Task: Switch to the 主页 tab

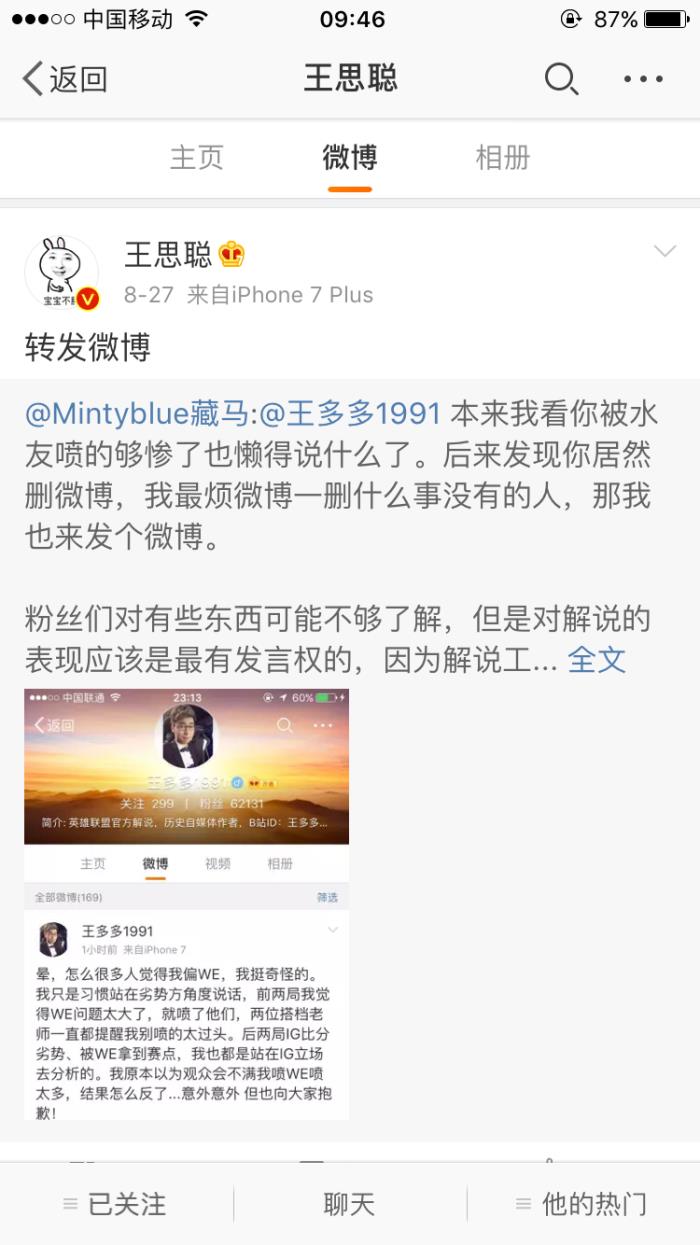Action: click(x=197, y=158)
